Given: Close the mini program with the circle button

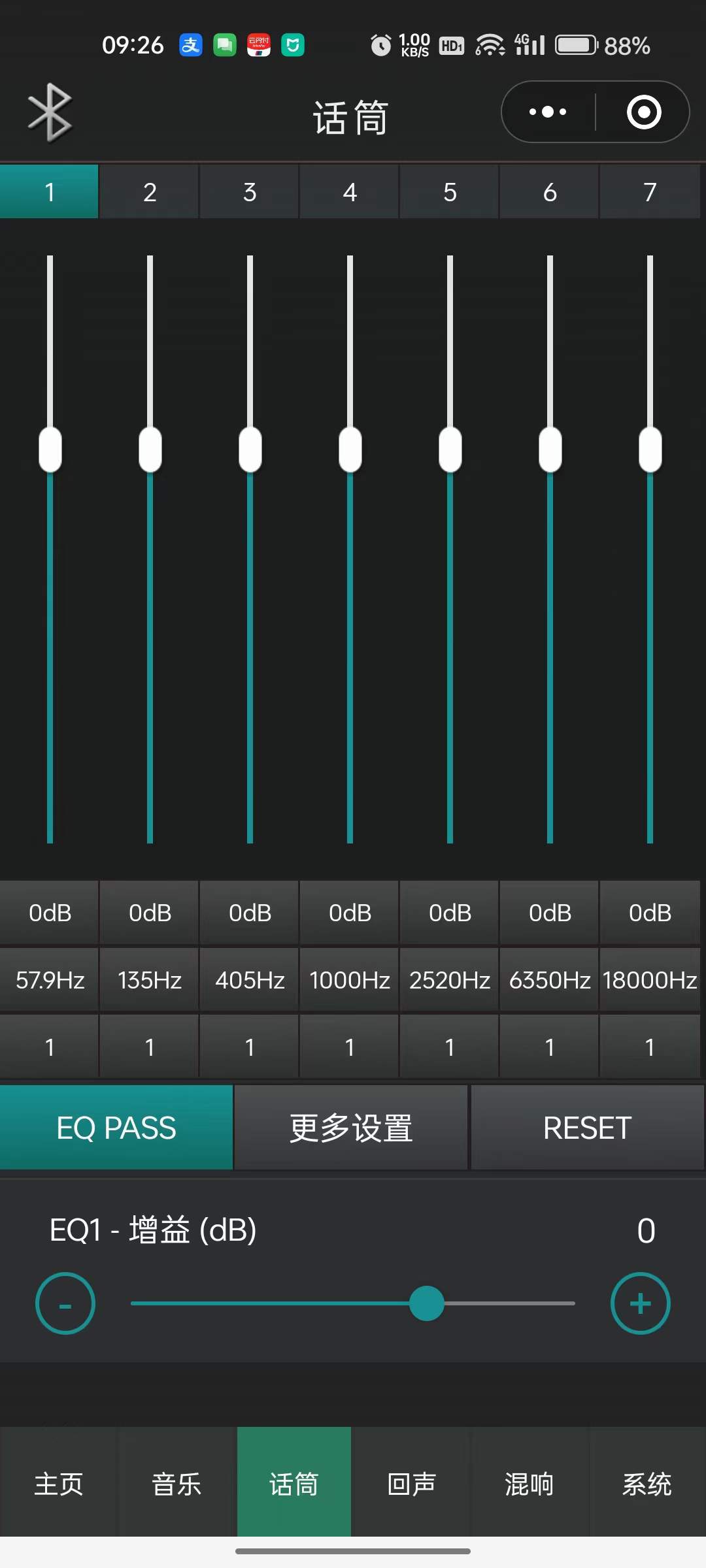Looking at the screenshot, I should [644, 112].
